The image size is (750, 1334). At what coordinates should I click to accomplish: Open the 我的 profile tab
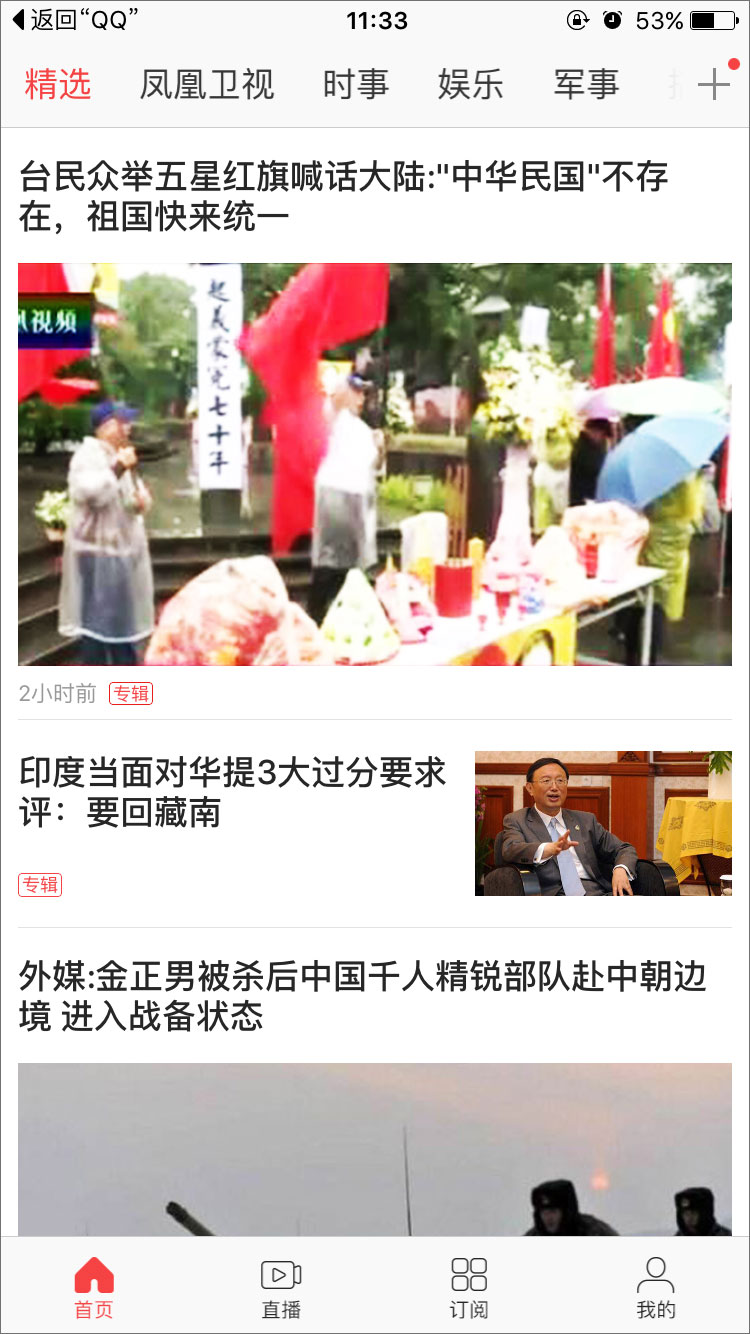click(656, 1288)
